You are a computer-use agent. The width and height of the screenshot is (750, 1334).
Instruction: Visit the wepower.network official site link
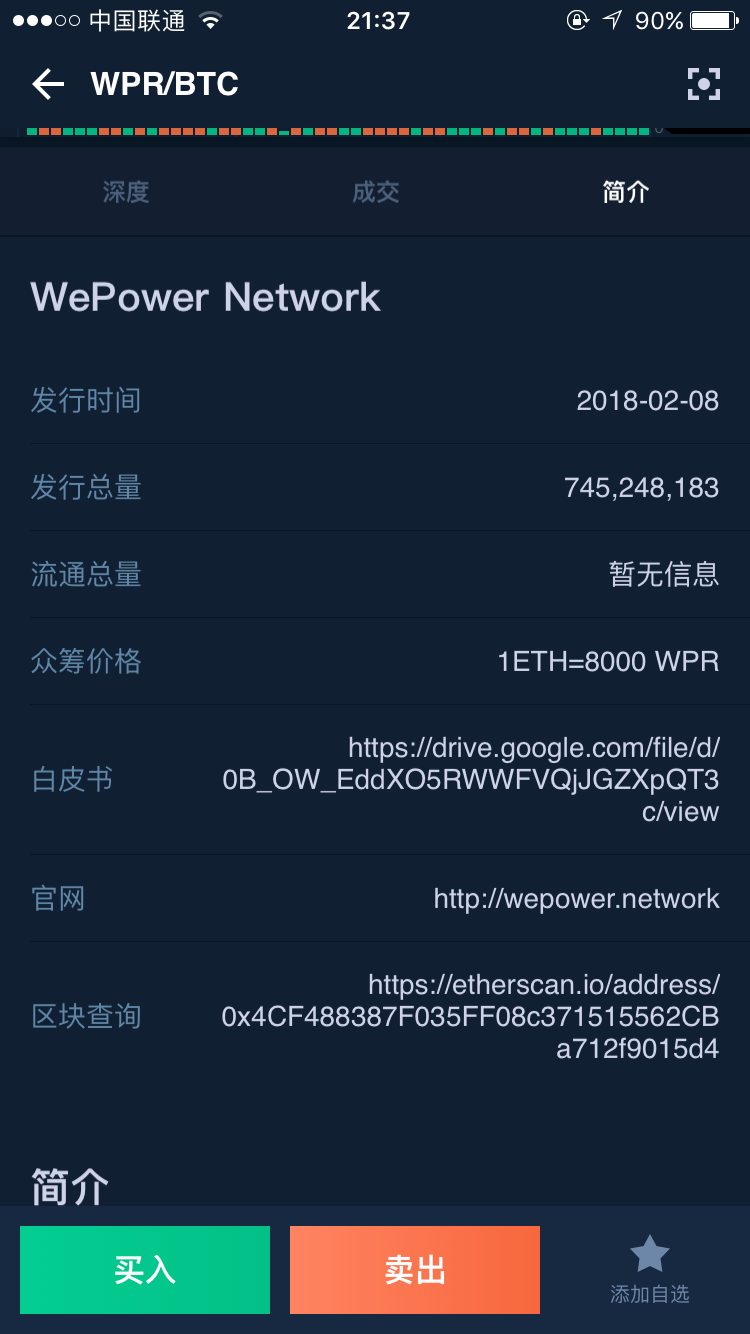tap(576, 898)
